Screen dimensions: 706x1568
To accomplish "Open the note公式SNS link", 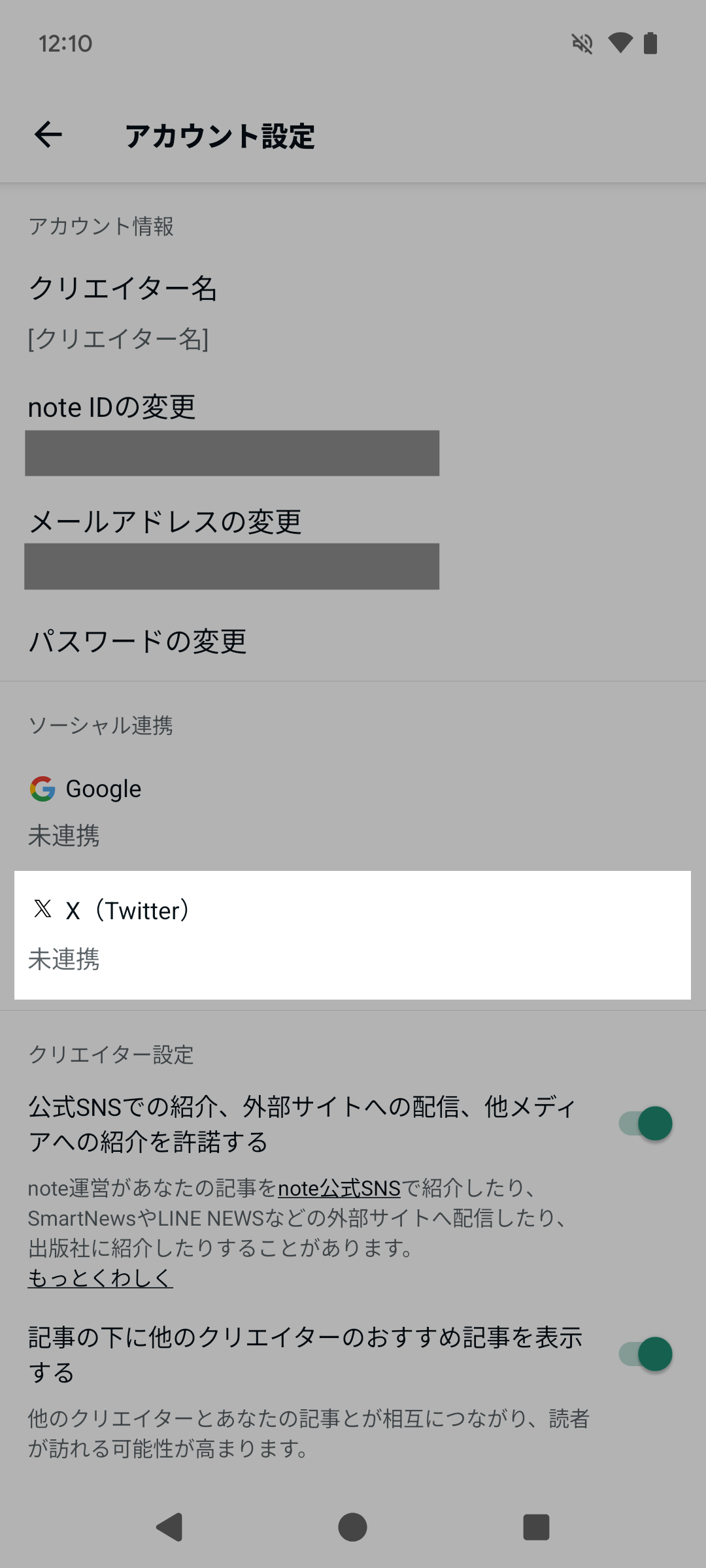I will pyautogui.click(x=339, y=1188).
